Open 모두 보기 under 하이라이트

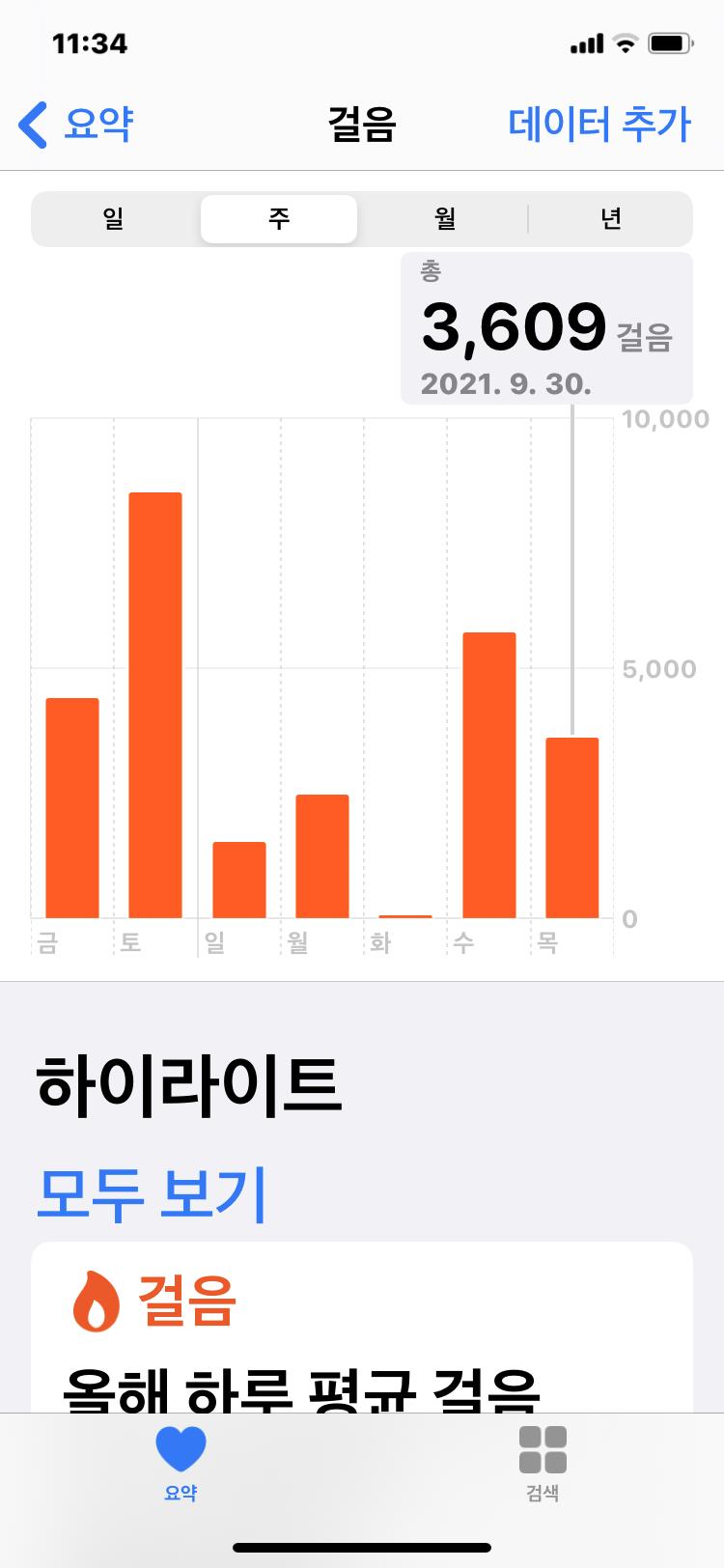coord(151,1193)
